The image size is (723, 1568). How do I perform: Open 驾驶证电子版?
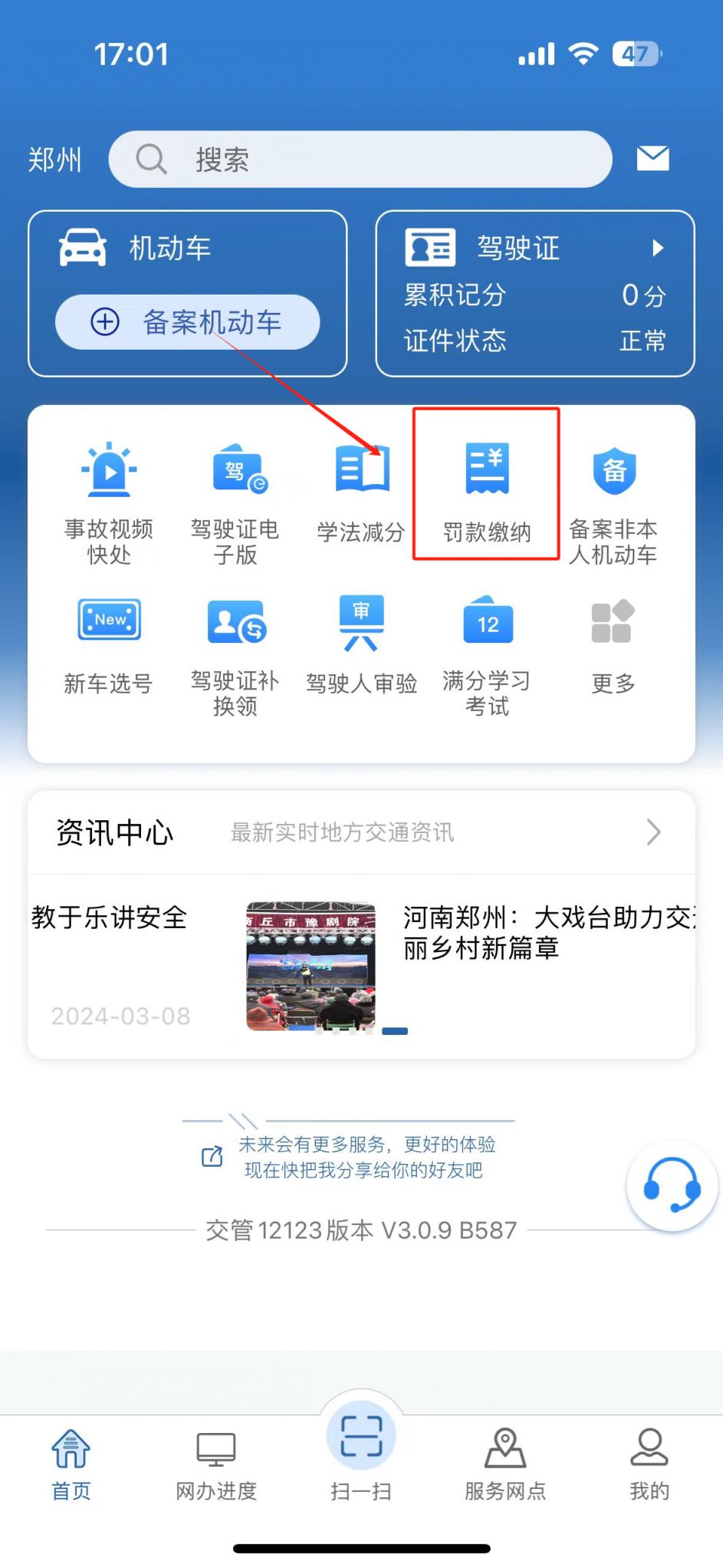pos(235,502)
